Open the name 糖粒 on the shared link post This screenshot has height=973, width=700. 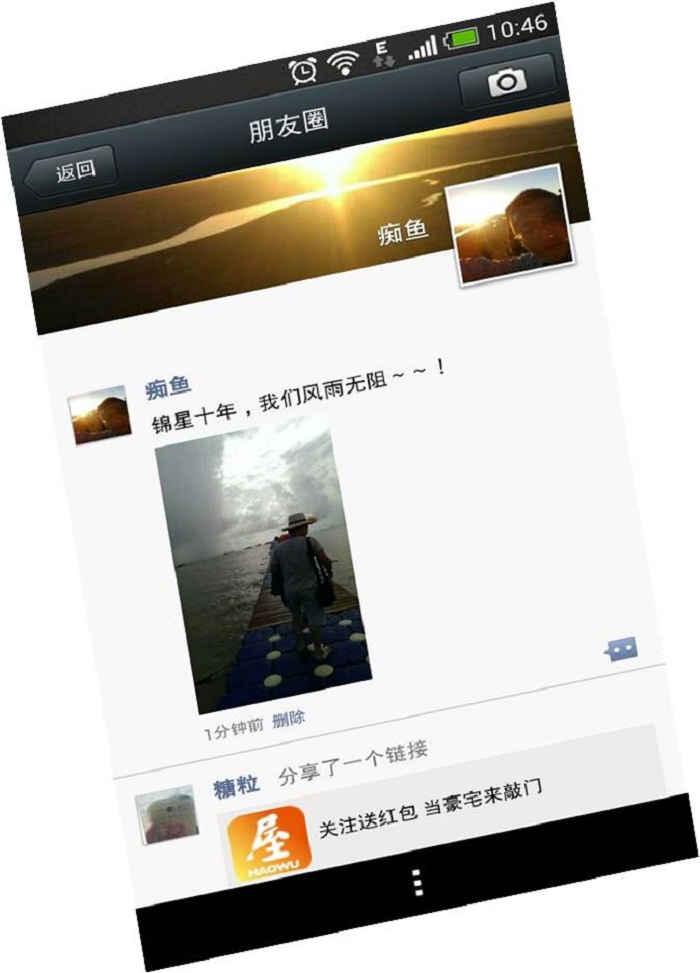click(x=237, y=785)
